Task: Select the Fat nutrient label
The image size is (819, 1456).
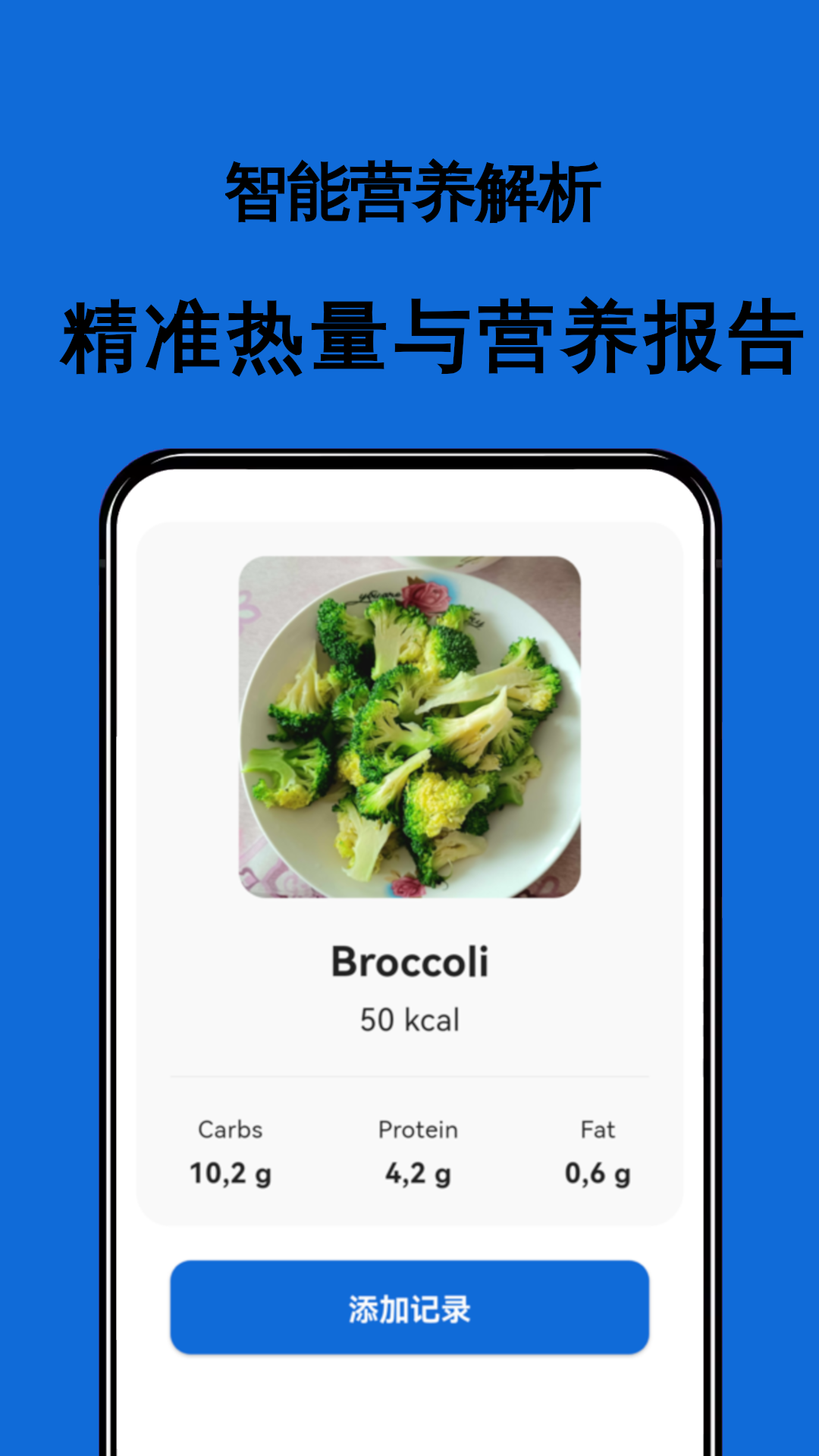Action: coord(598,1129)
